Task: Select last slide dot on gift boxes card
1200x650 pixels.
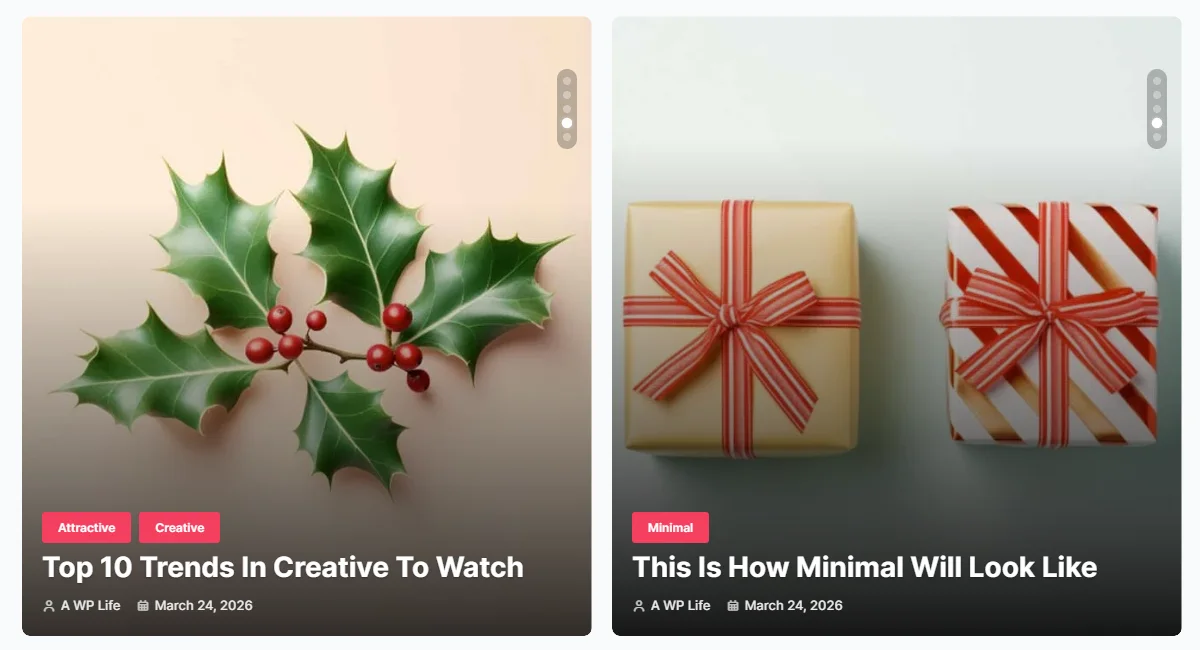Action: (x=1157, y=137)
